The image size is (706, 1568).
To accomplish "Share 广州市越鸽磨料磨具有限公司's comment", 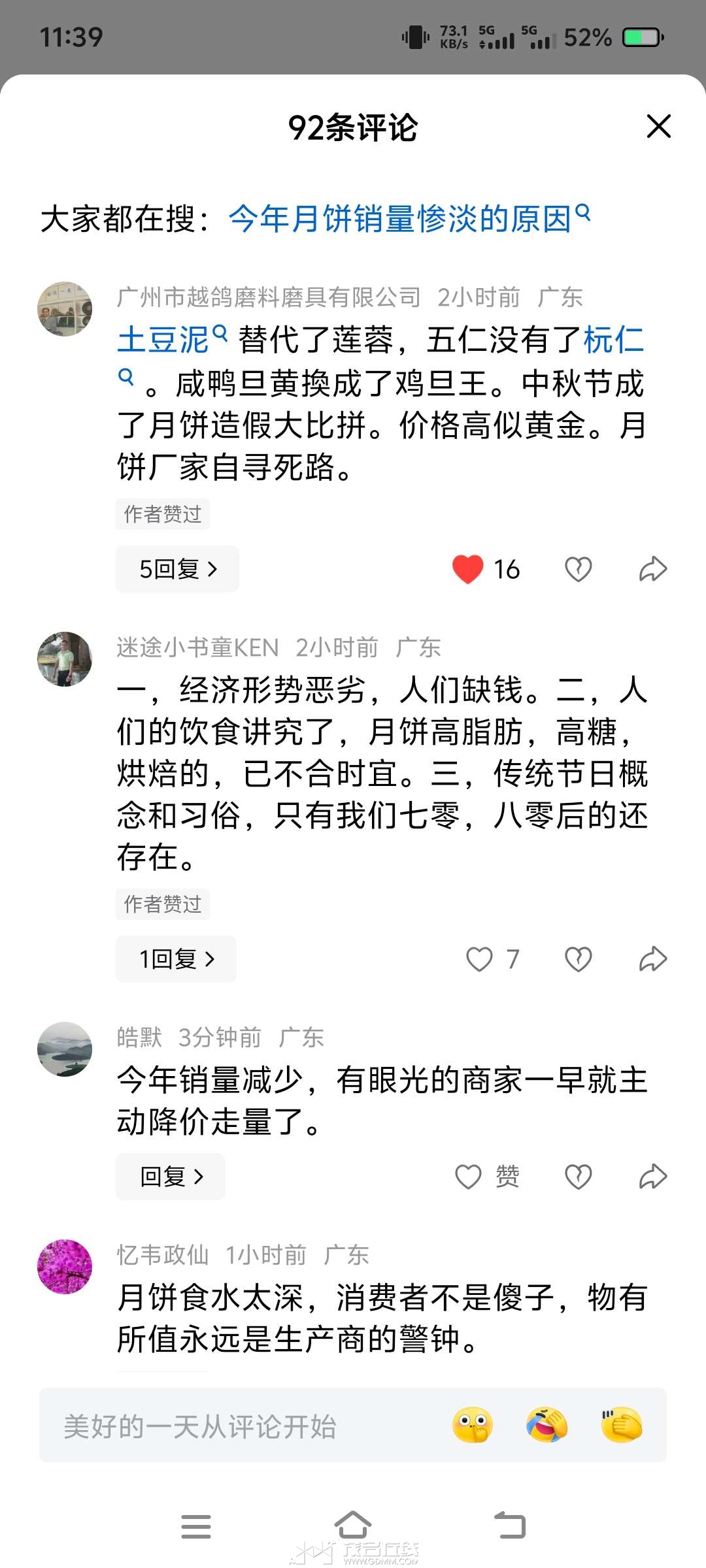I will point(652,569).
